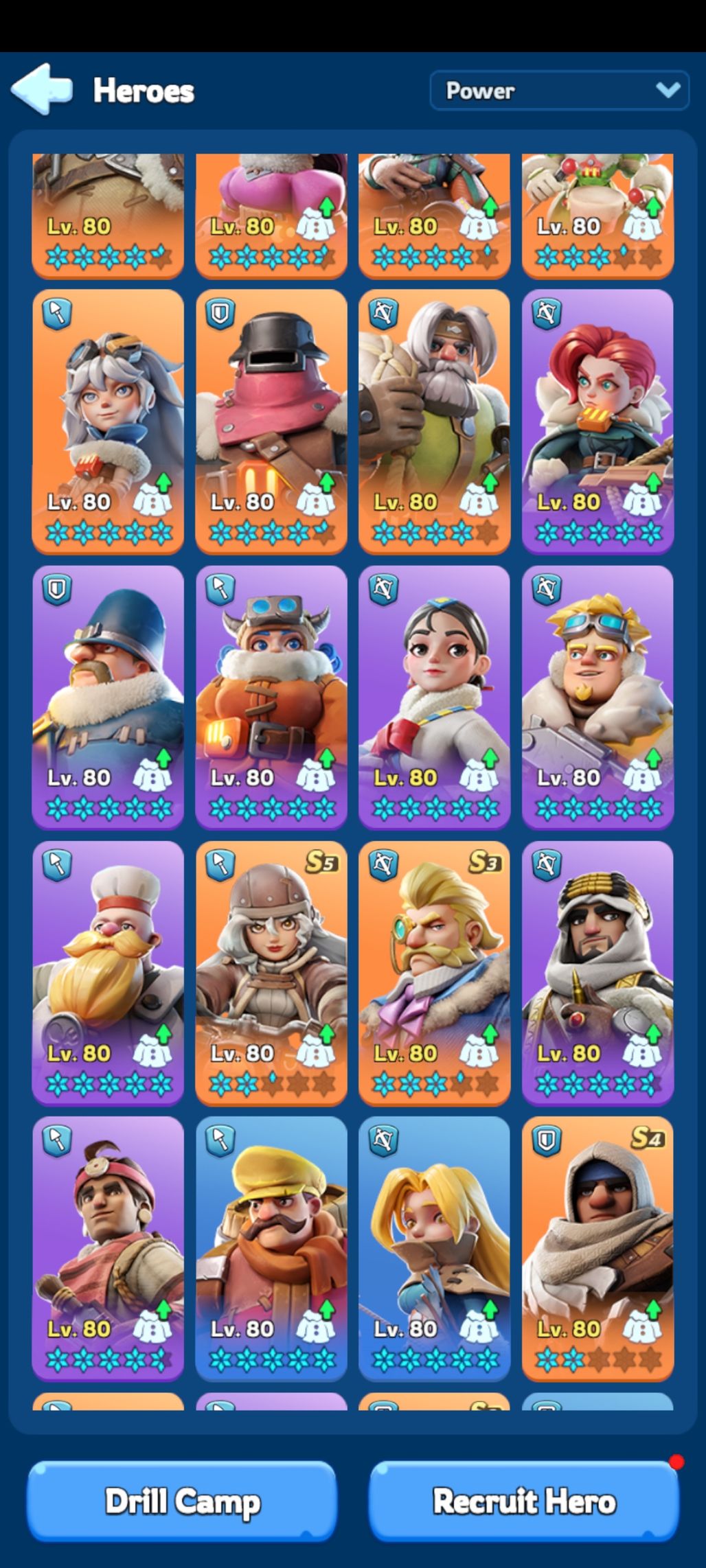Viewport: 706px width, 1568px height.
Task: Expand the Power sort dropdown
Action: [559, 91]
